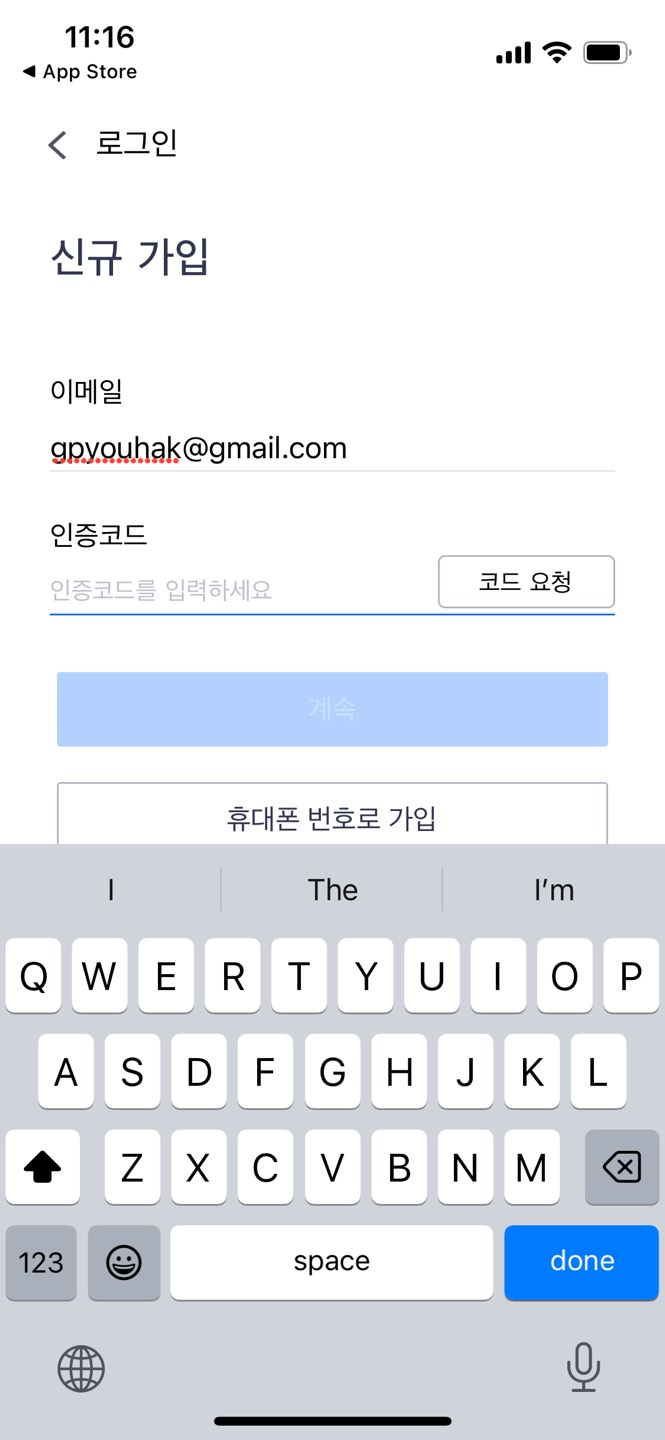The height and width of the screenshot is (1440, 665).
Task: Start dictation with microphone icon
Action: tap(583, 1368)
